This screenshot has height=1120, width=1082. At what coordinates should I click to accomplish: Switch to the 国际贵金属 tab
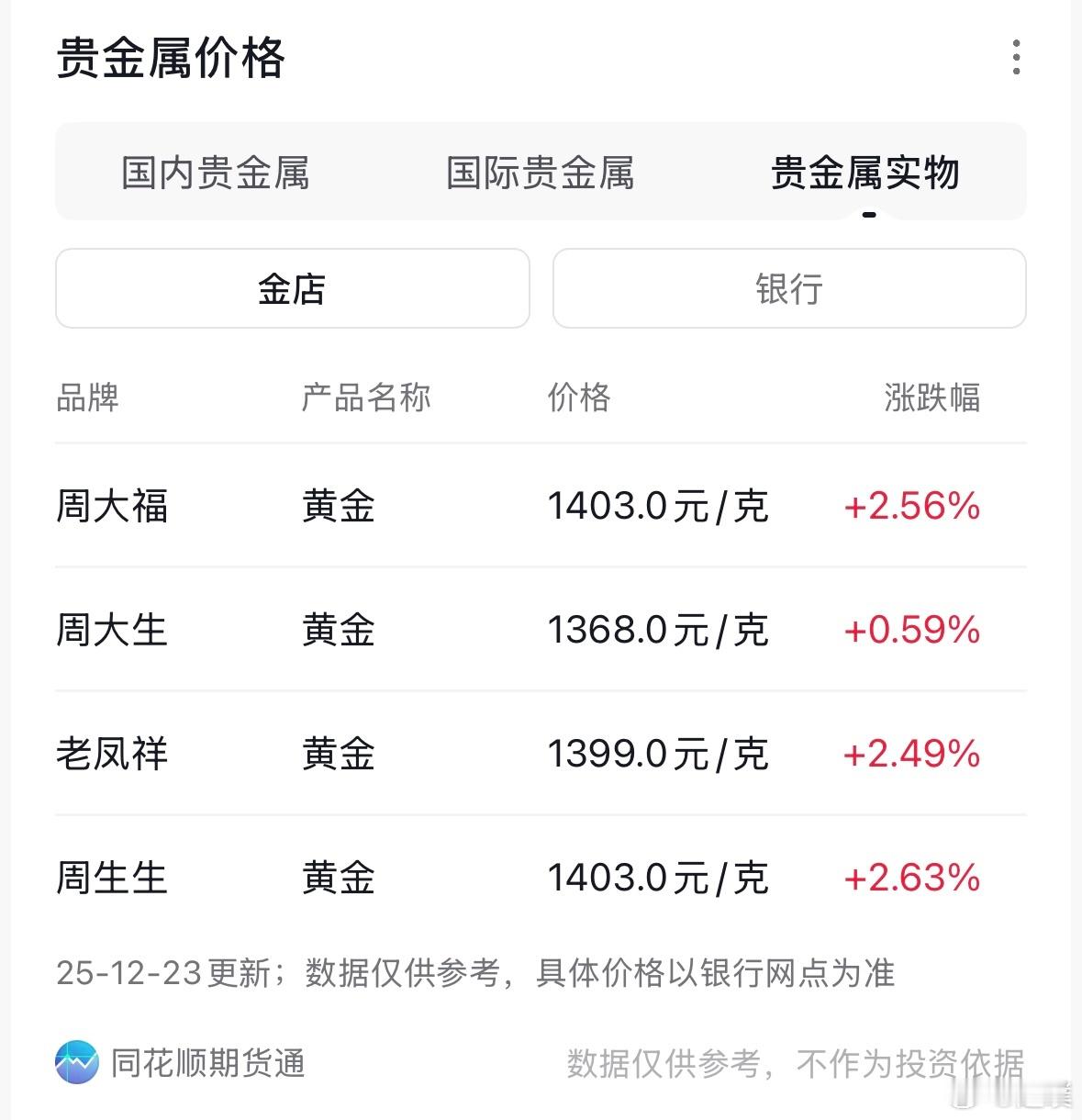pyautogui.click(x=541, y=173)
